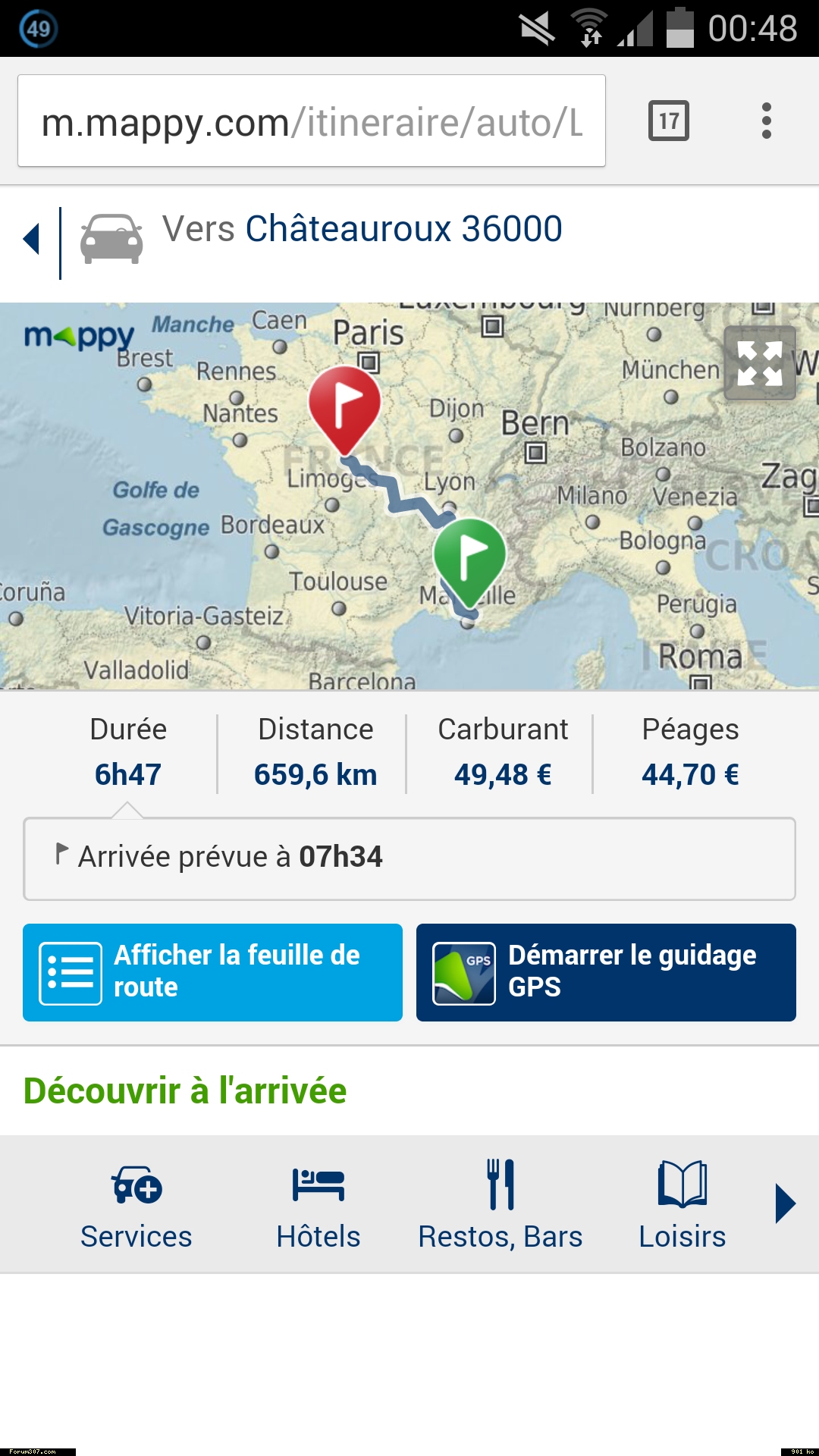Tap the browser URL address bar
The image size is (819, 1456).
tap(312, 121)
